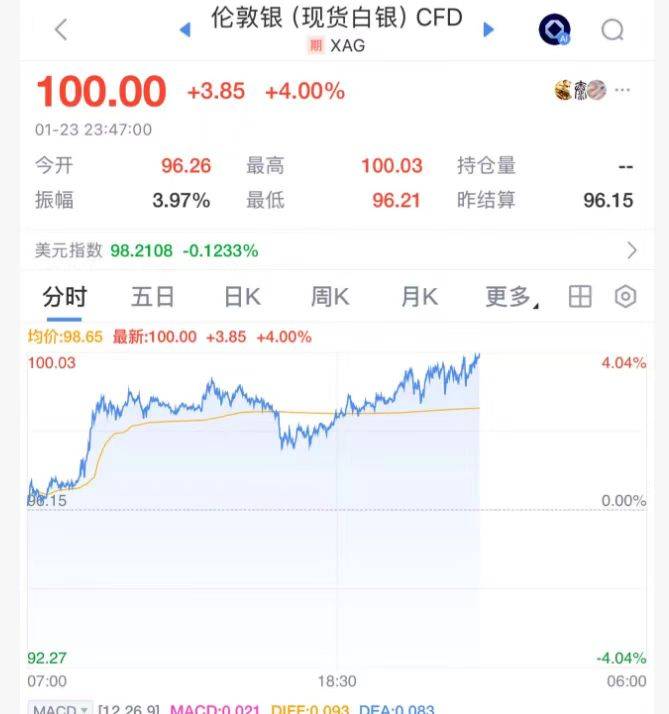Switch to the 五日 chart tab
The height and width of the screenshot is (714, 669).
(x=153, y=297)
